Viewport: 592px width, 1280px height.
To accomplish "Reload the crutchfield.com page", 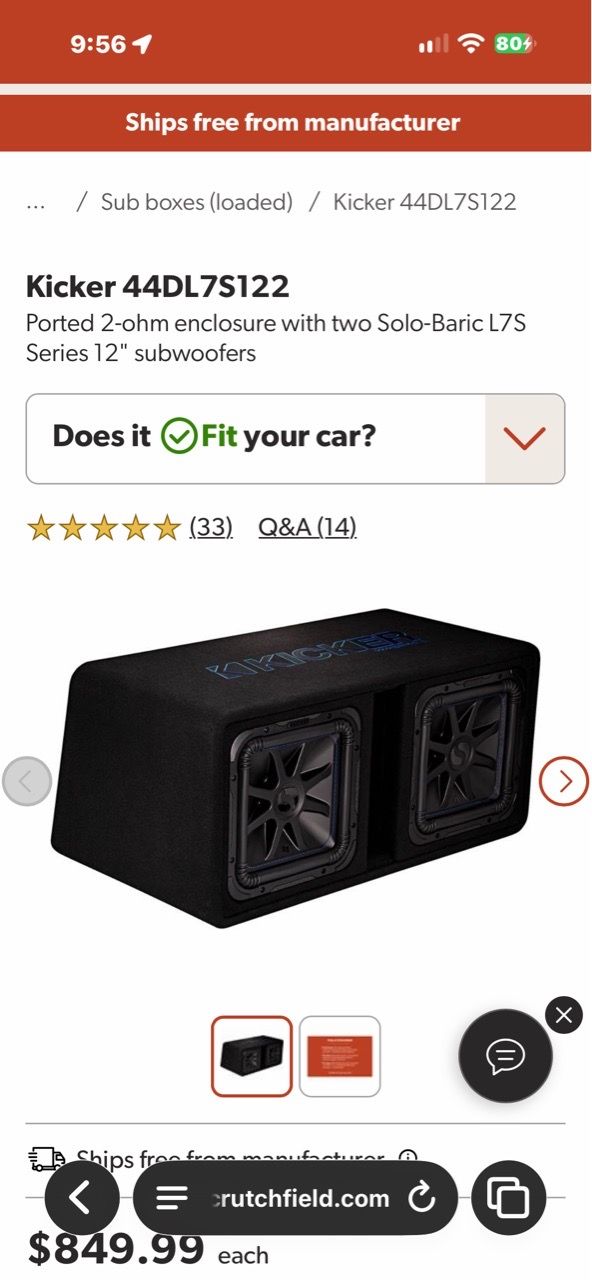I will click(423, 1197).
